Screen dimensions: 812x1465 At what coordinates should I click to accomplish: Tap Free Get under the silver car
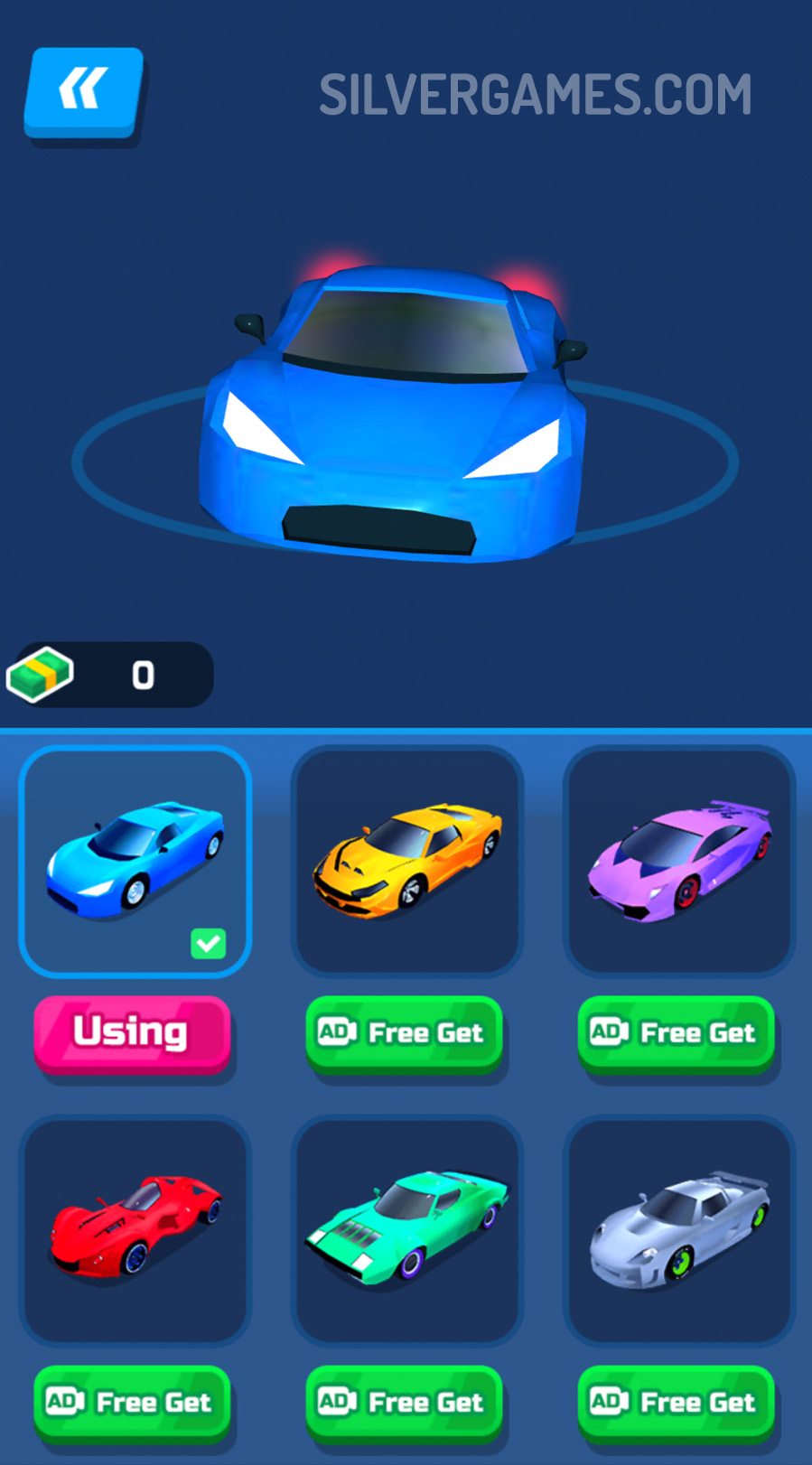pyautogui.click(x=676, y=1402)
